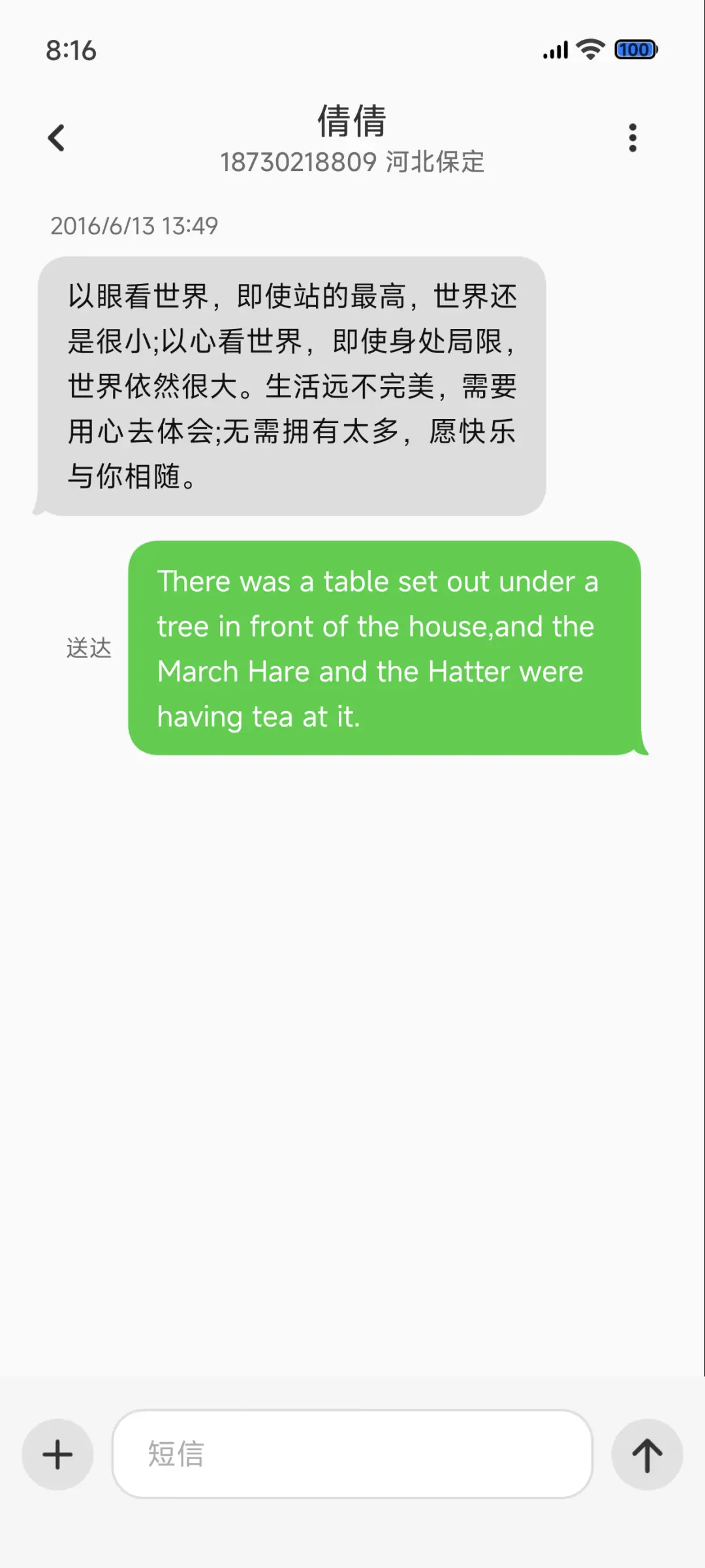Tap the timestamp 2016/6/13 13:49
This screenshot has height=1568, width=705.
[134, 227]
